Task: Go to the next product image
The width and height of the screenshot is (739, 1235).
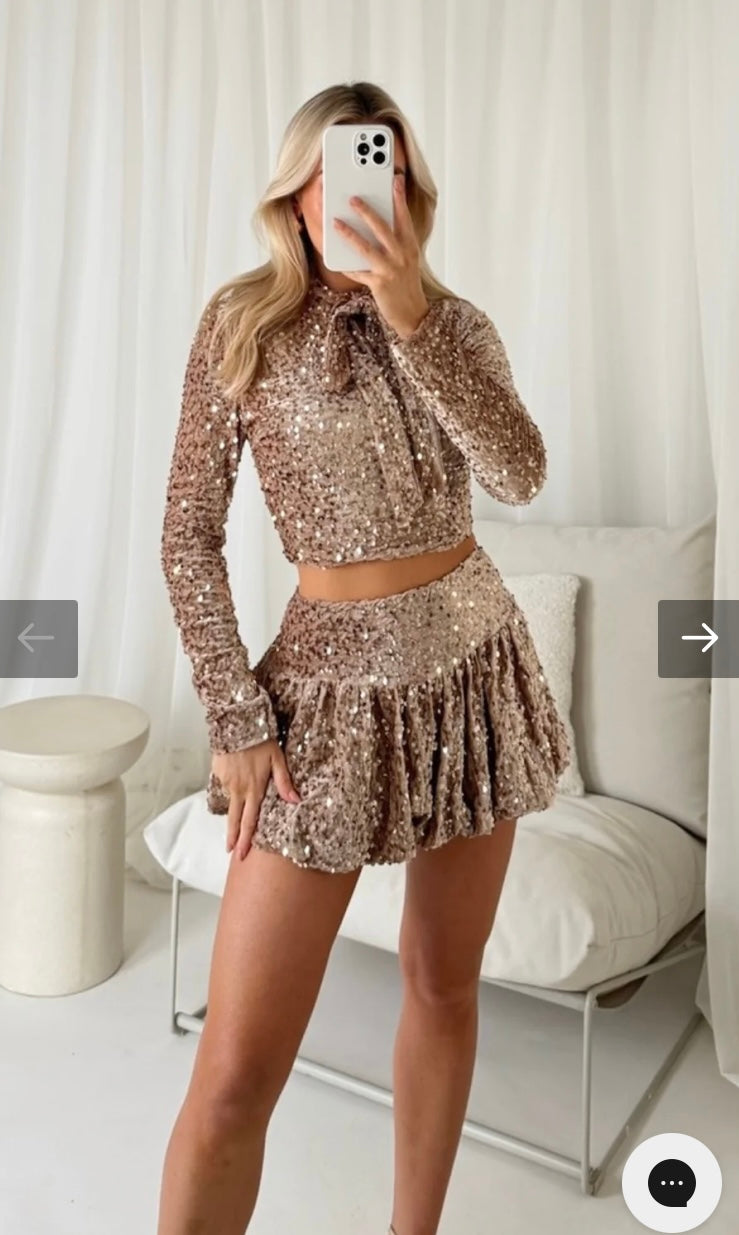Action: tap(698, 638)
